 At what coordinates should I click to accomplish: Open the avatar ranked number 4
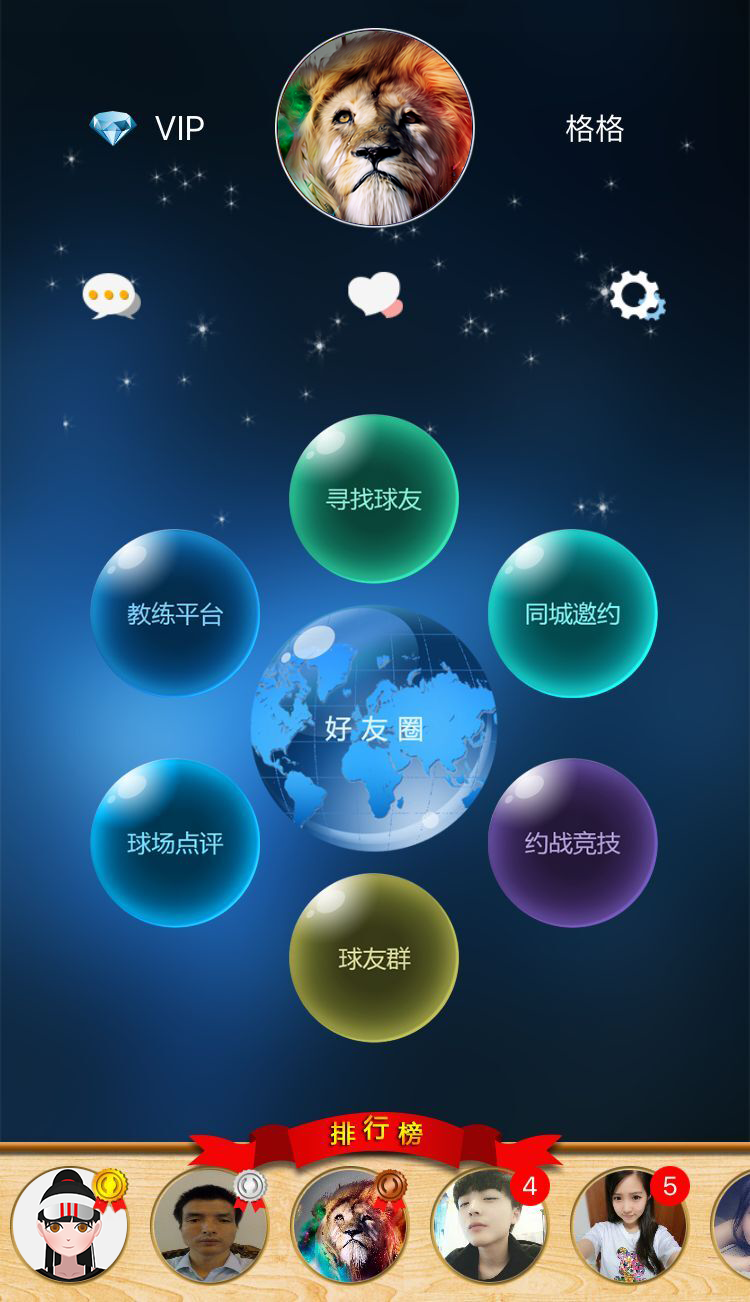tap(489, 1225)
